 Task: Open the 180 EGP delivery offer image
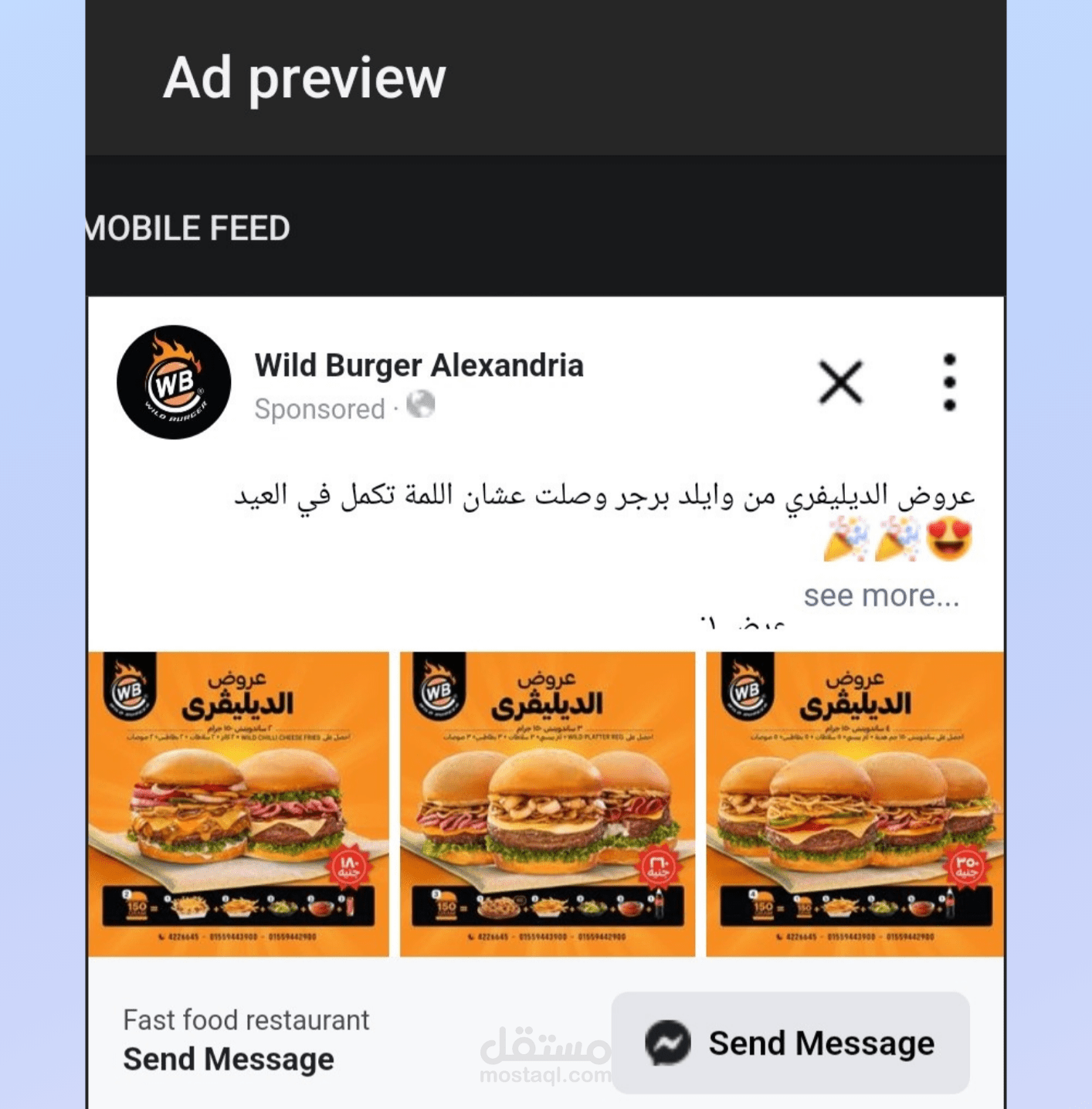239,803
